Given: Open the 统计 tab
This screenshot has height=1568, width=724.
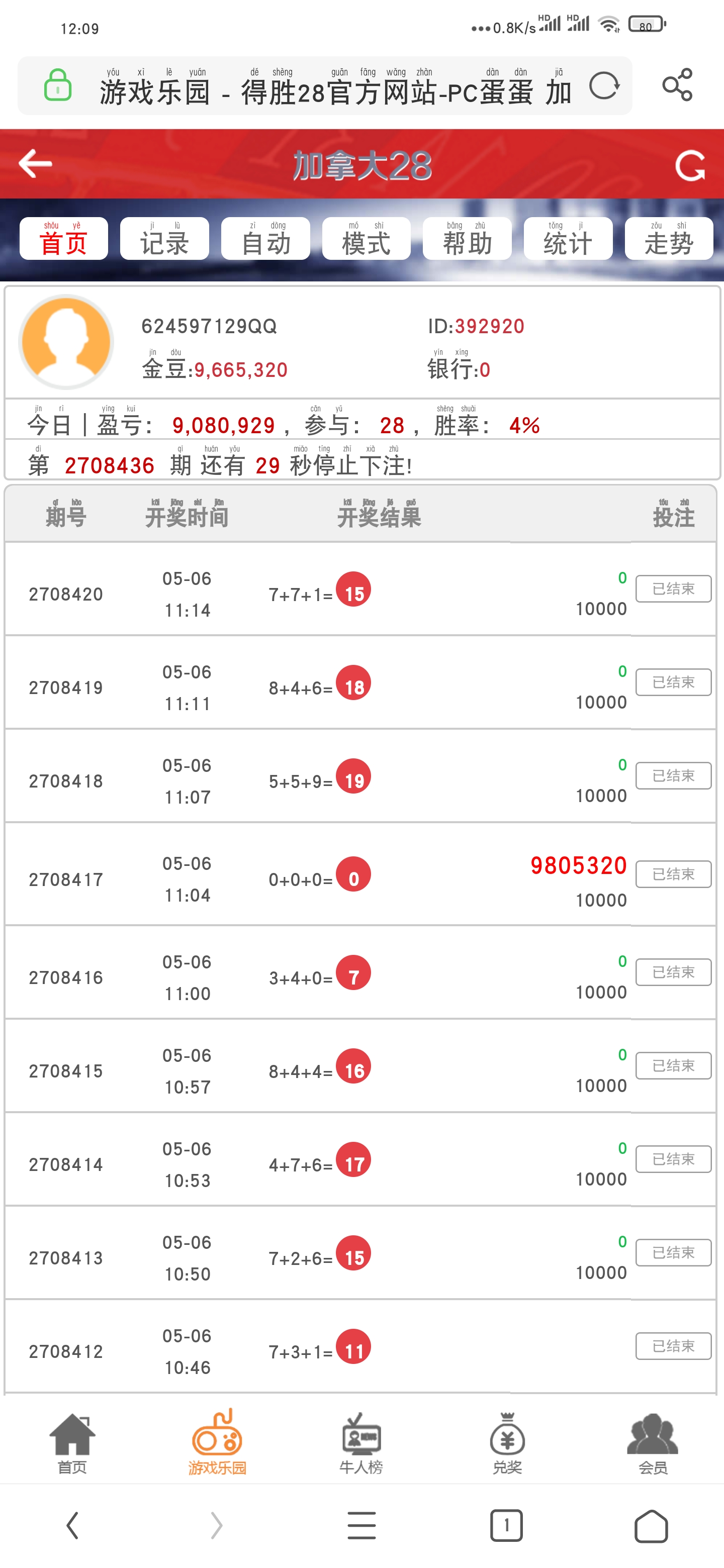Looking at the screenshot, I should pyautogui.click(x=568, y=239).
